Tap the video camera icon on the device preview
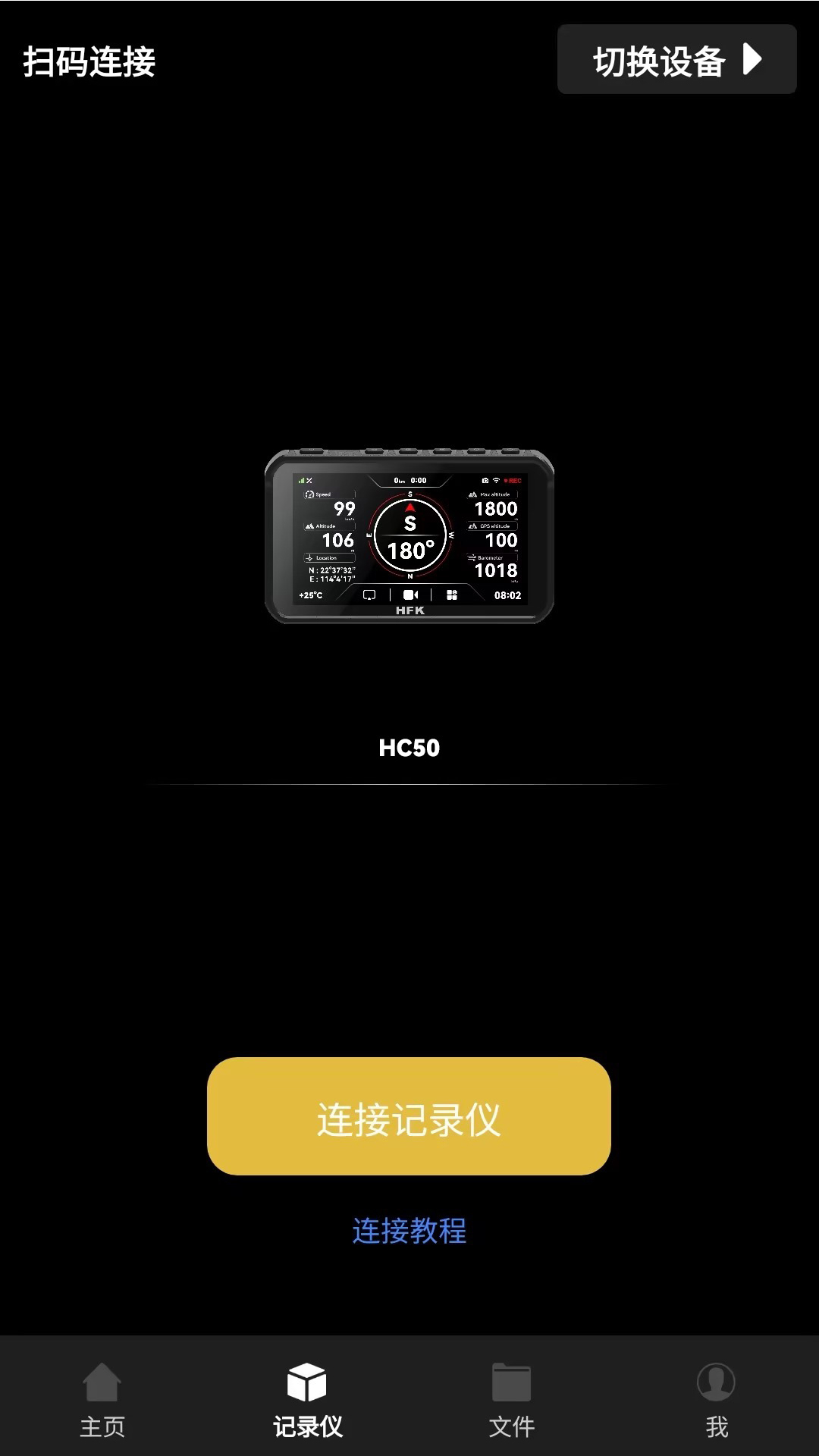The width and height of the screenshot is (819, 1456). point(411,593)
